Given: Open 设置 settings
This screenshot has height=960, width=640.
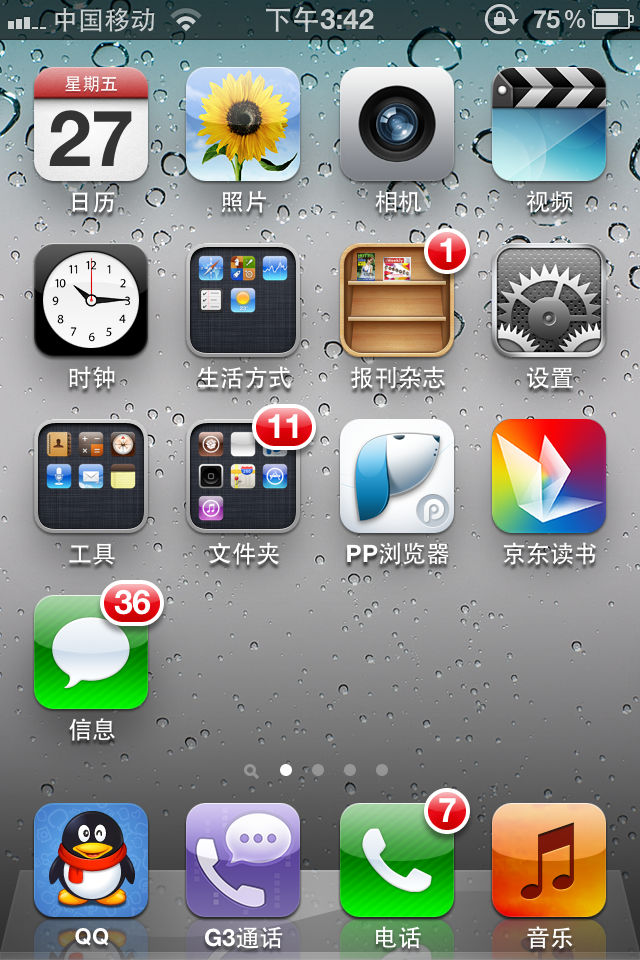Looking at the screenshot, I should pos(549,300).
